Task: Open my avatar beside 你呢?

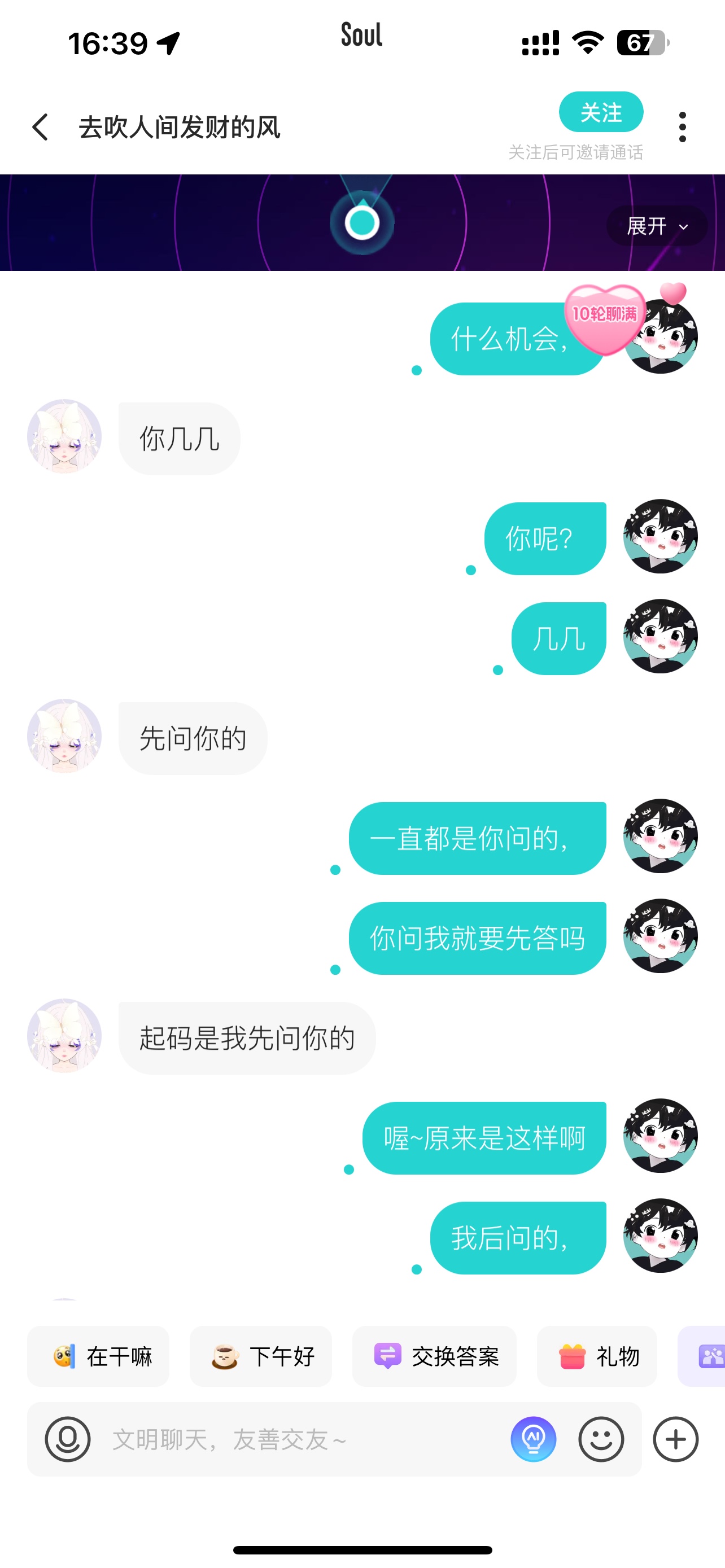Action: (661, 536)
